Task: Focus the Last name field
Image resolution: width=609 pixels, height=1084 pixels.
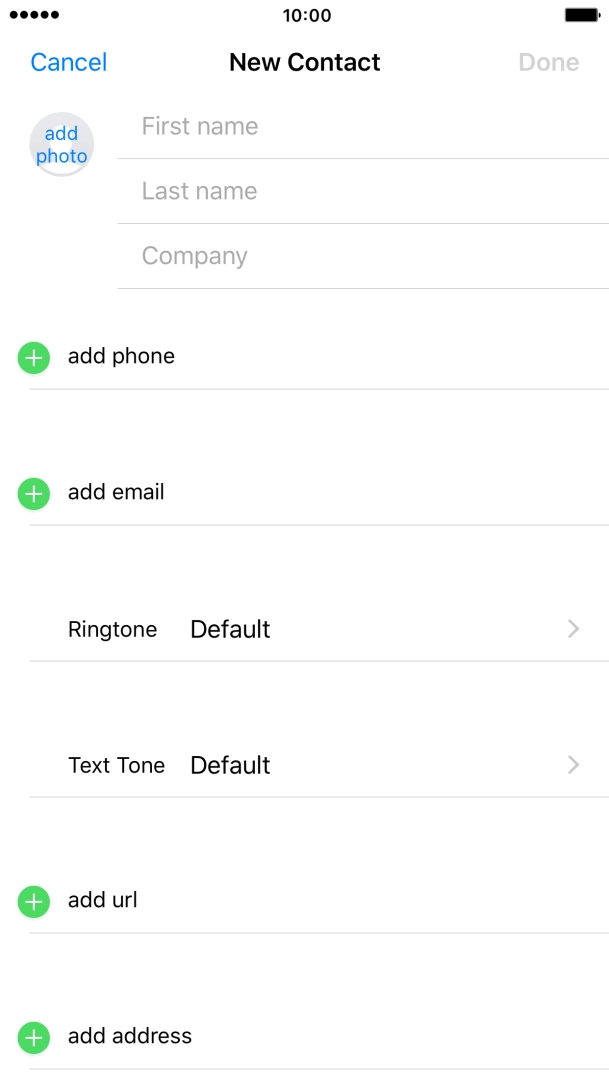Action: [x=363, y=191]
